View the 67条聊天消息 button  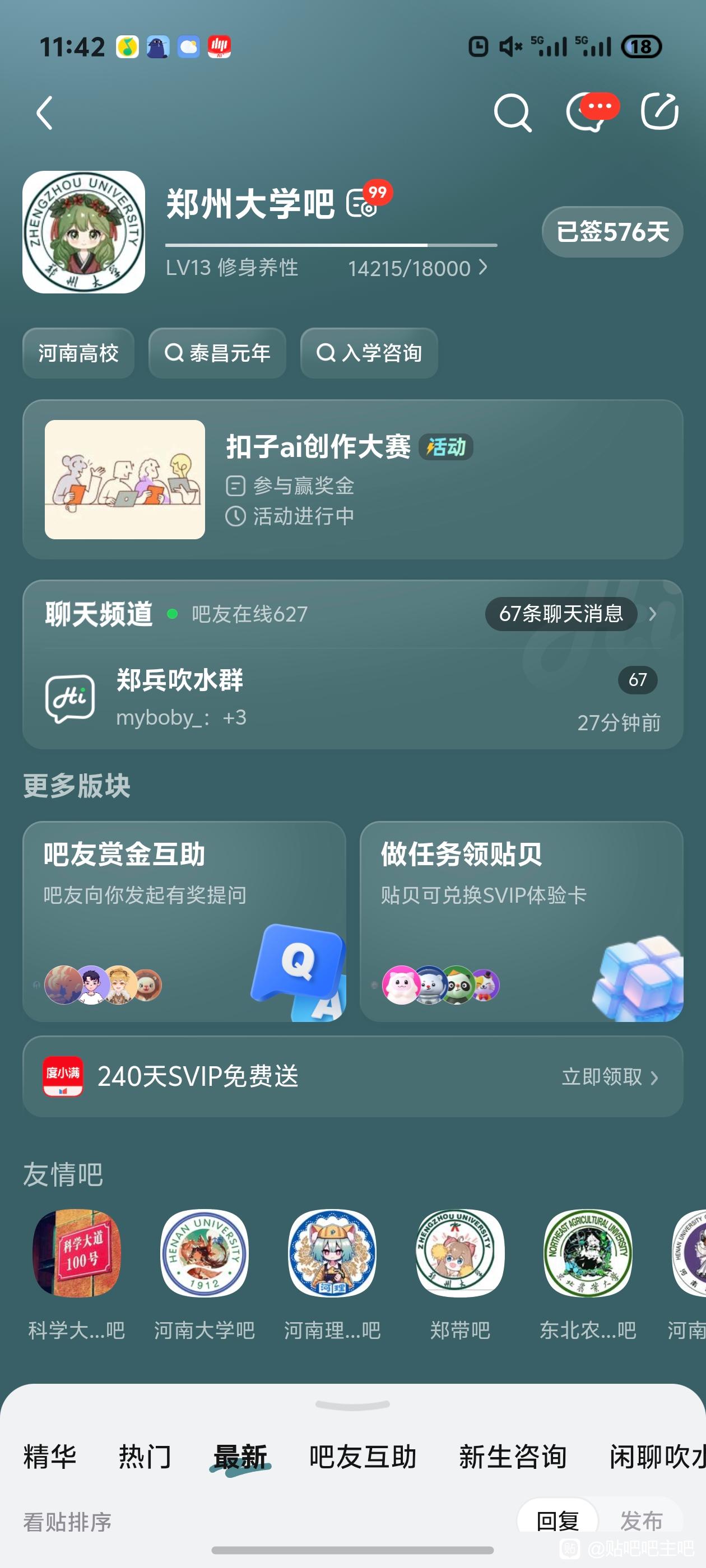click(x=561, y=614)
